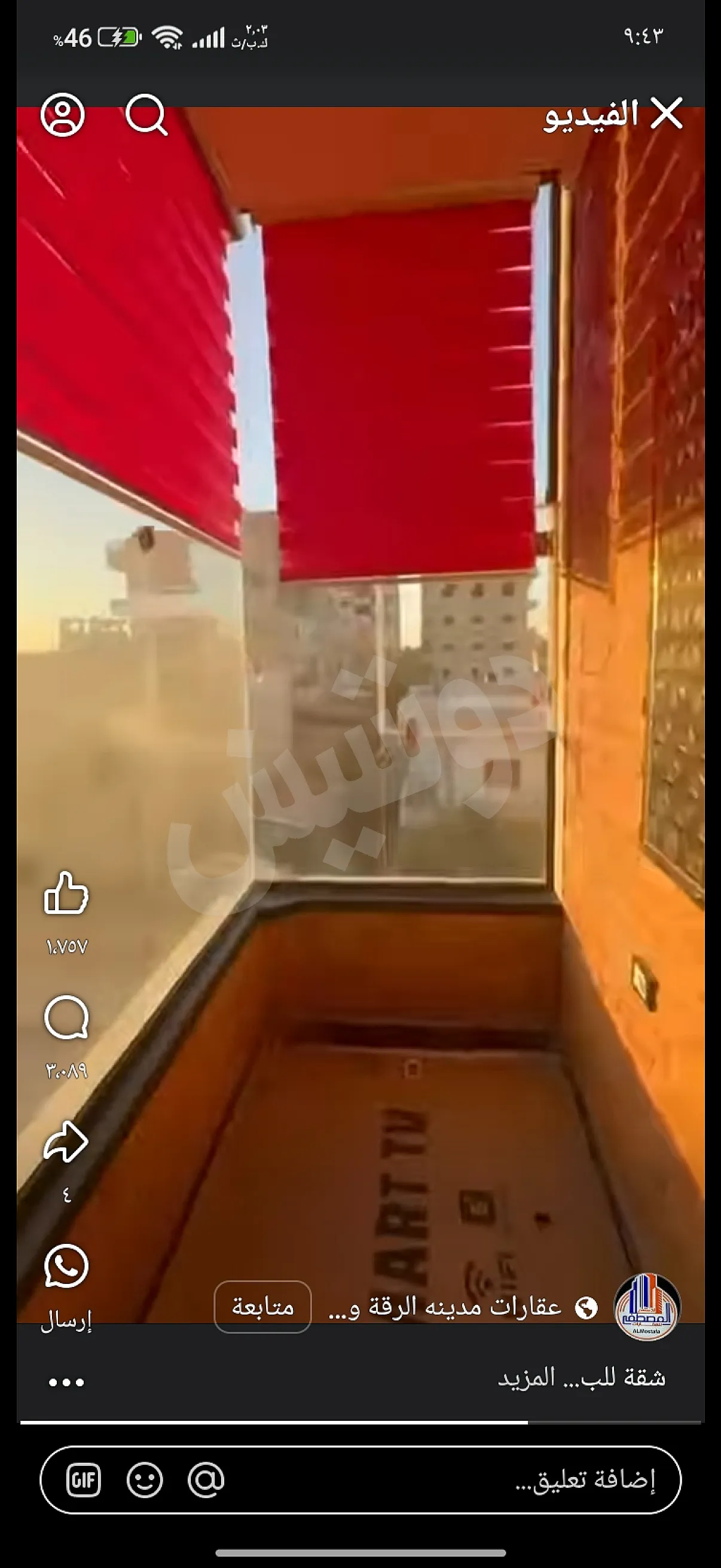This screenshot has width=721, height=1568.
Task: Send the video through WhatsApp
Action: coord(66,1266)
